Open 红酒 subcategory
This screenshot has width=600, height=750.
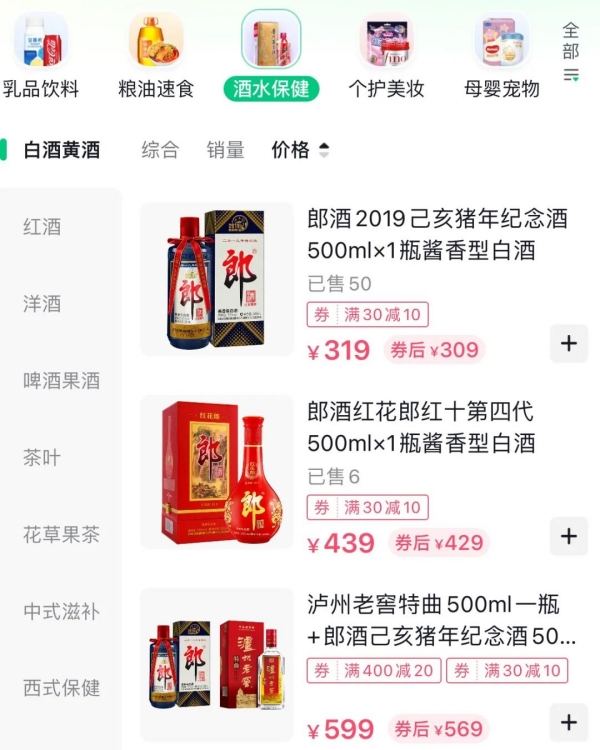(42, 227)
